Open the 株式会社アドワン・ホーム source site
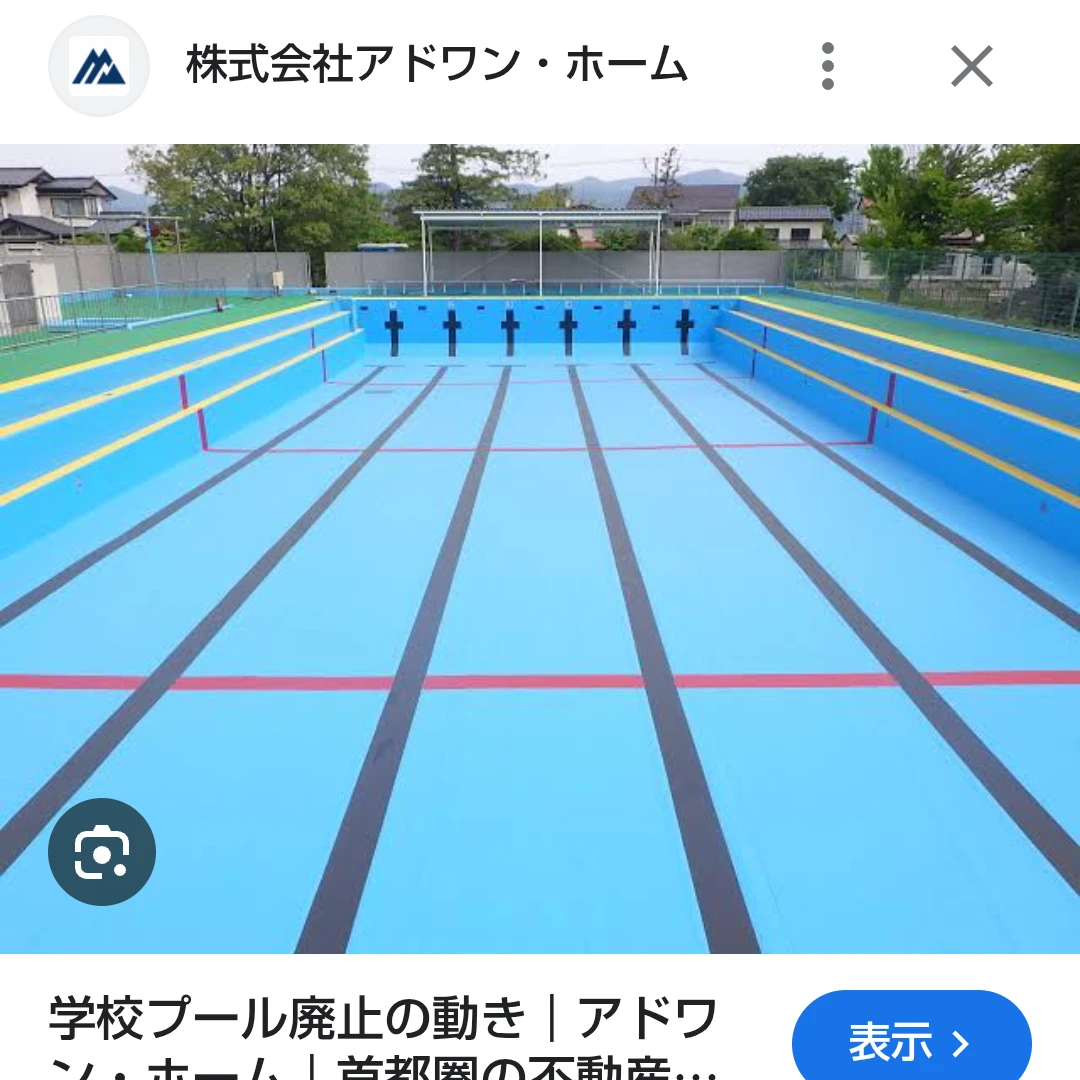Image resolution: width=1080 pixels, height=1080 pixels. pyautogui.click(x=437, y=67)
